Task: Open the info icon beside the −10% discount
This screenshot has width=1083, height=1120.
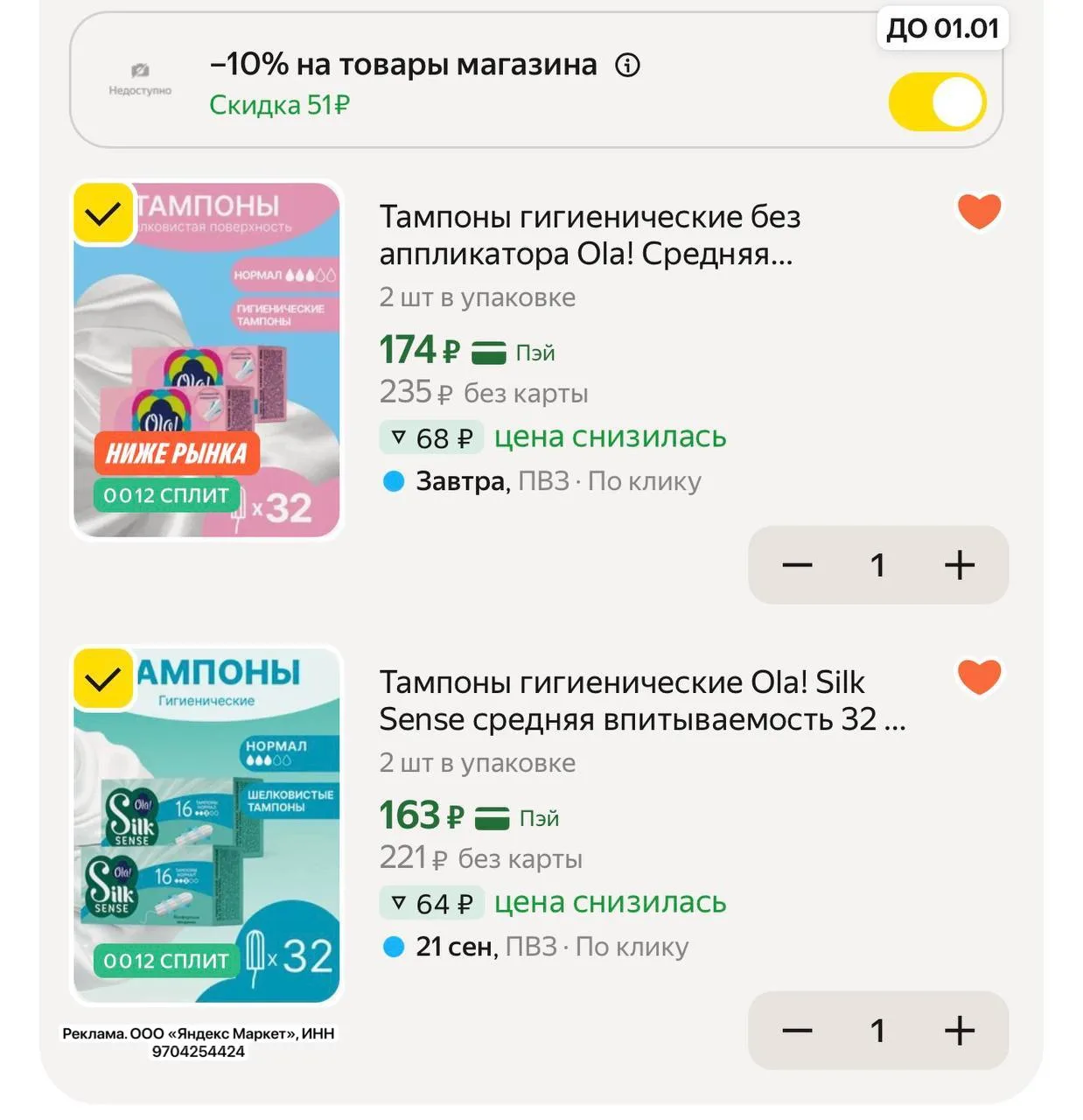Action: (627, 65)
